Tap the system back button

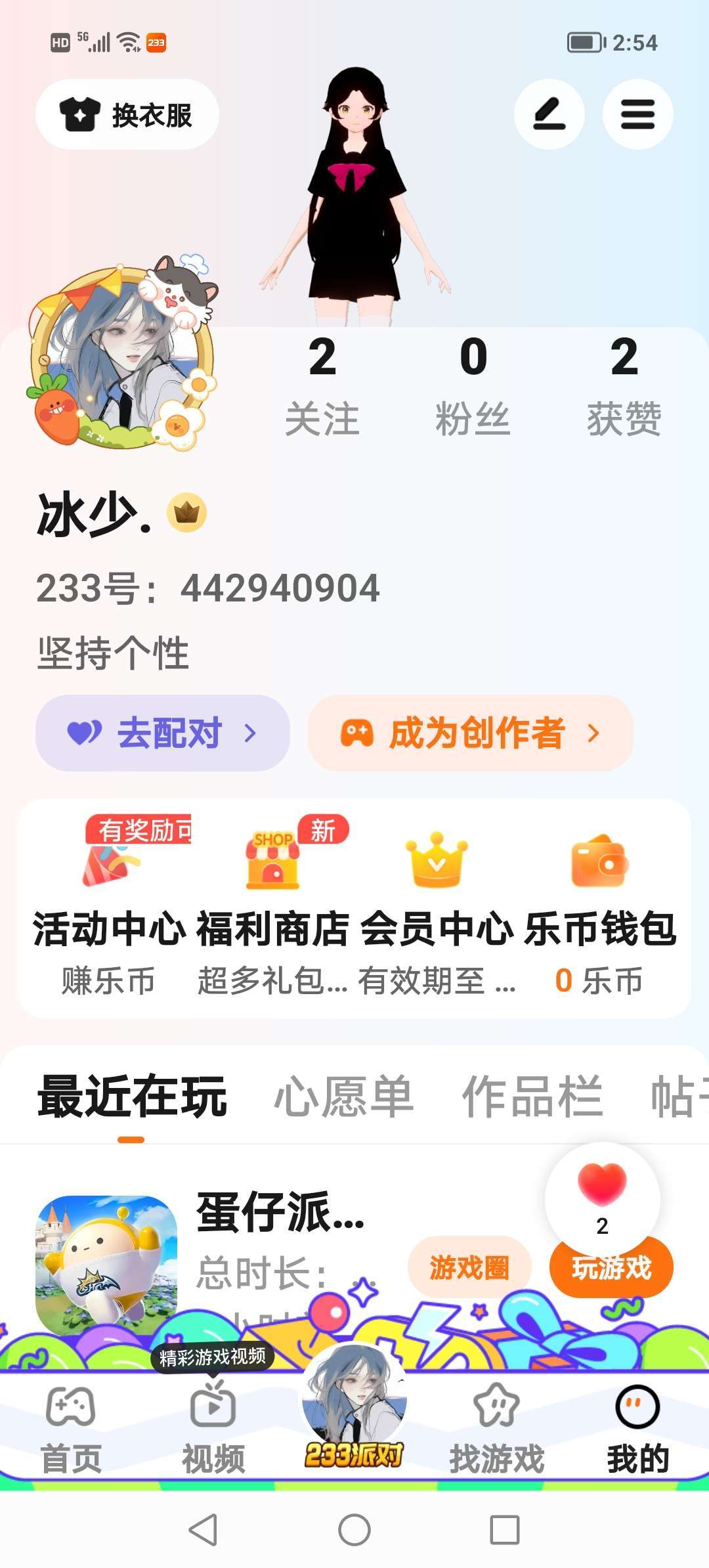coord(203,1530)
